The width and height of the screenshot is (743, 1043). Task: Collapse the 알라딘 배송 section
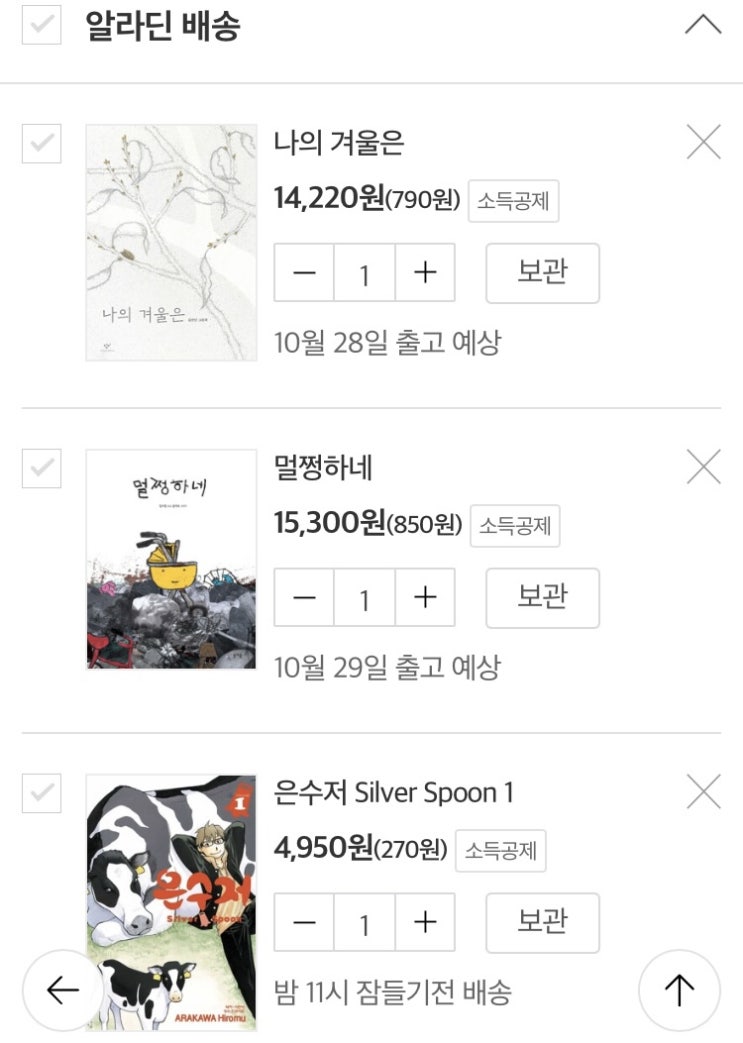click(702, 25)
